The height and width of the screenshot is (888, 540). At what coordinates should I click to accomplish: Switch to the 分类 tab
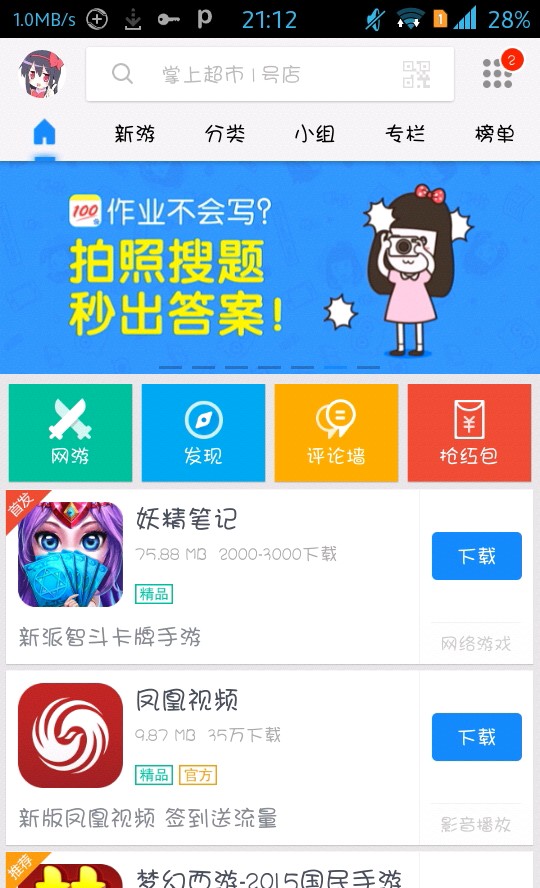(x=225, y=134)
